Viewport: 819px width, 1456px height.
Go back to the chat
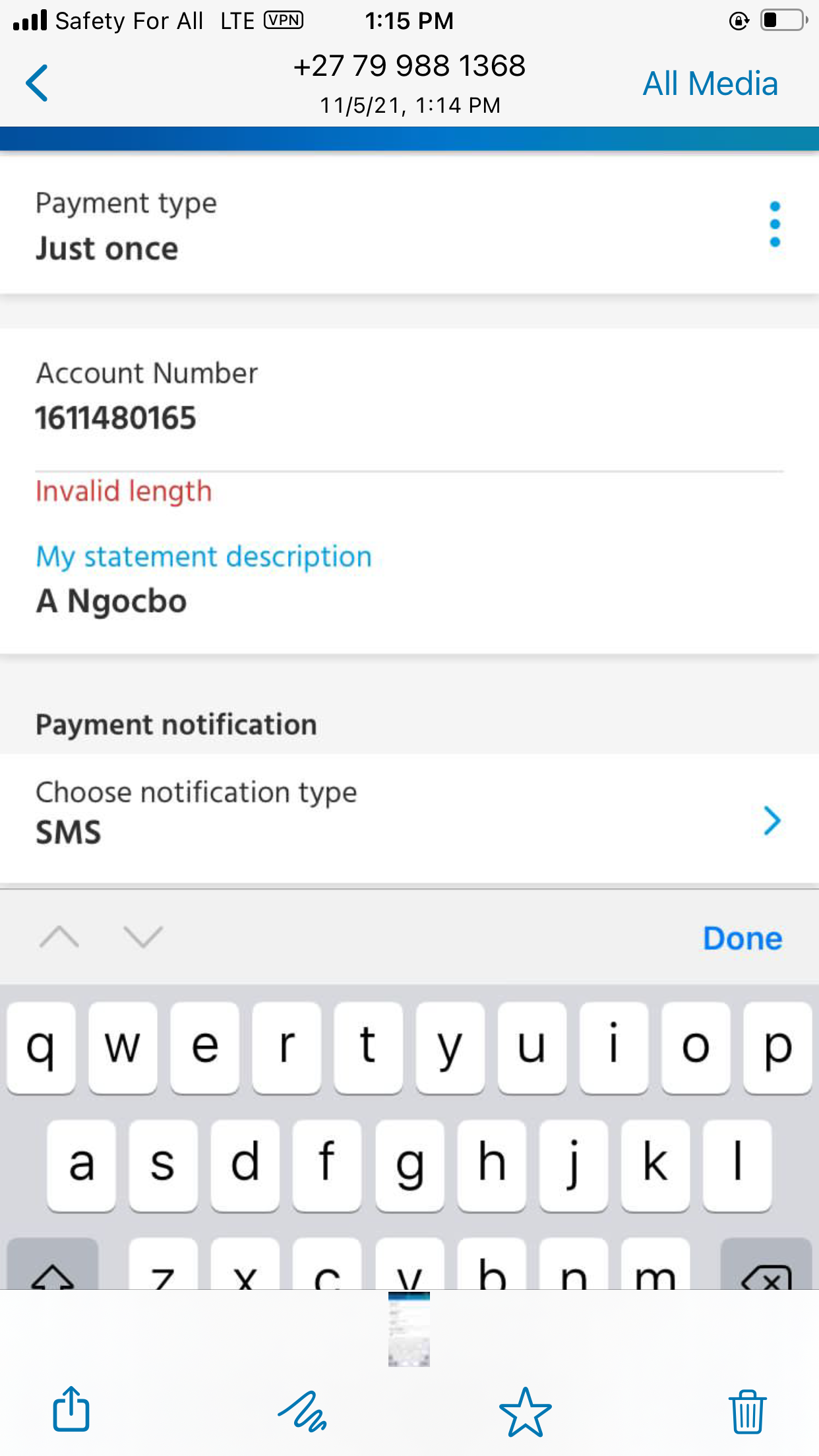(37, 83)
